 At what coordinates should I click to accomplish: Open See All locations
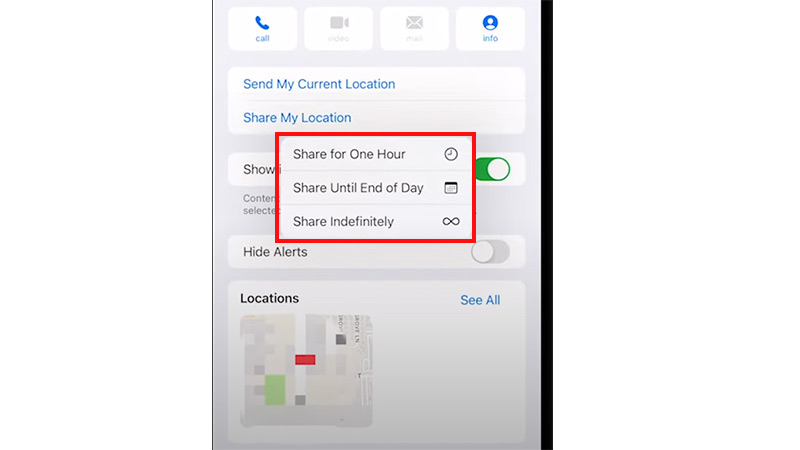pyautogui.click(x=480, y=300)
